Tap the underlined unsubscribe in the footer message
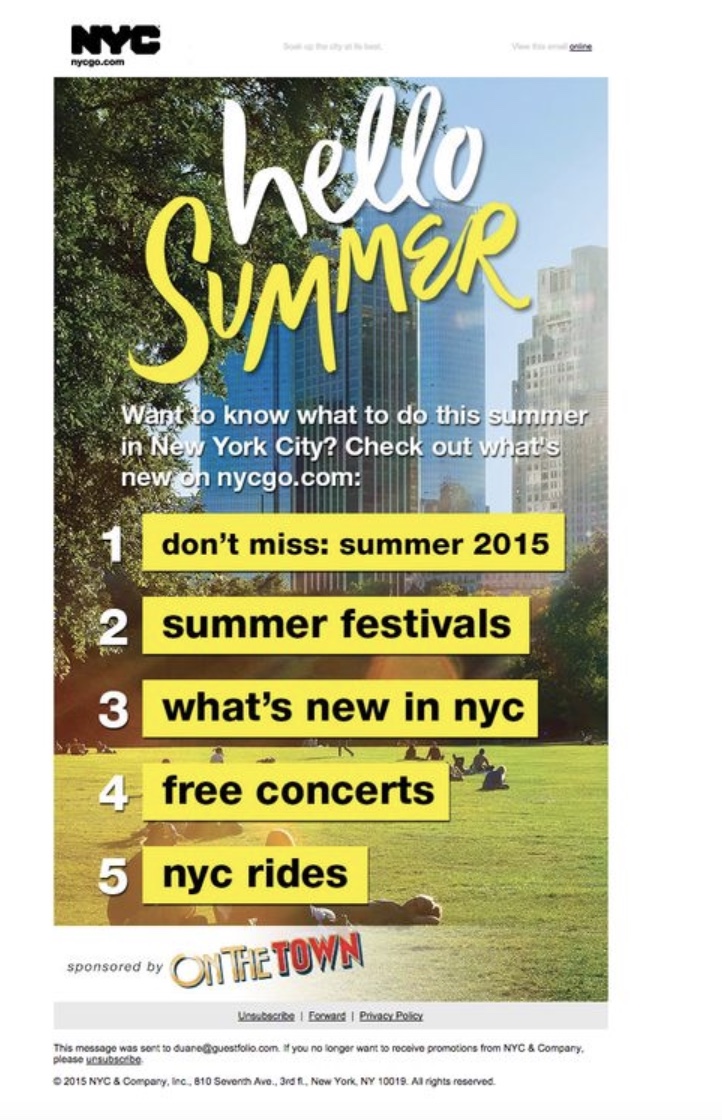Screen dimensions: 722x1120 click(x=108, y=1058)
